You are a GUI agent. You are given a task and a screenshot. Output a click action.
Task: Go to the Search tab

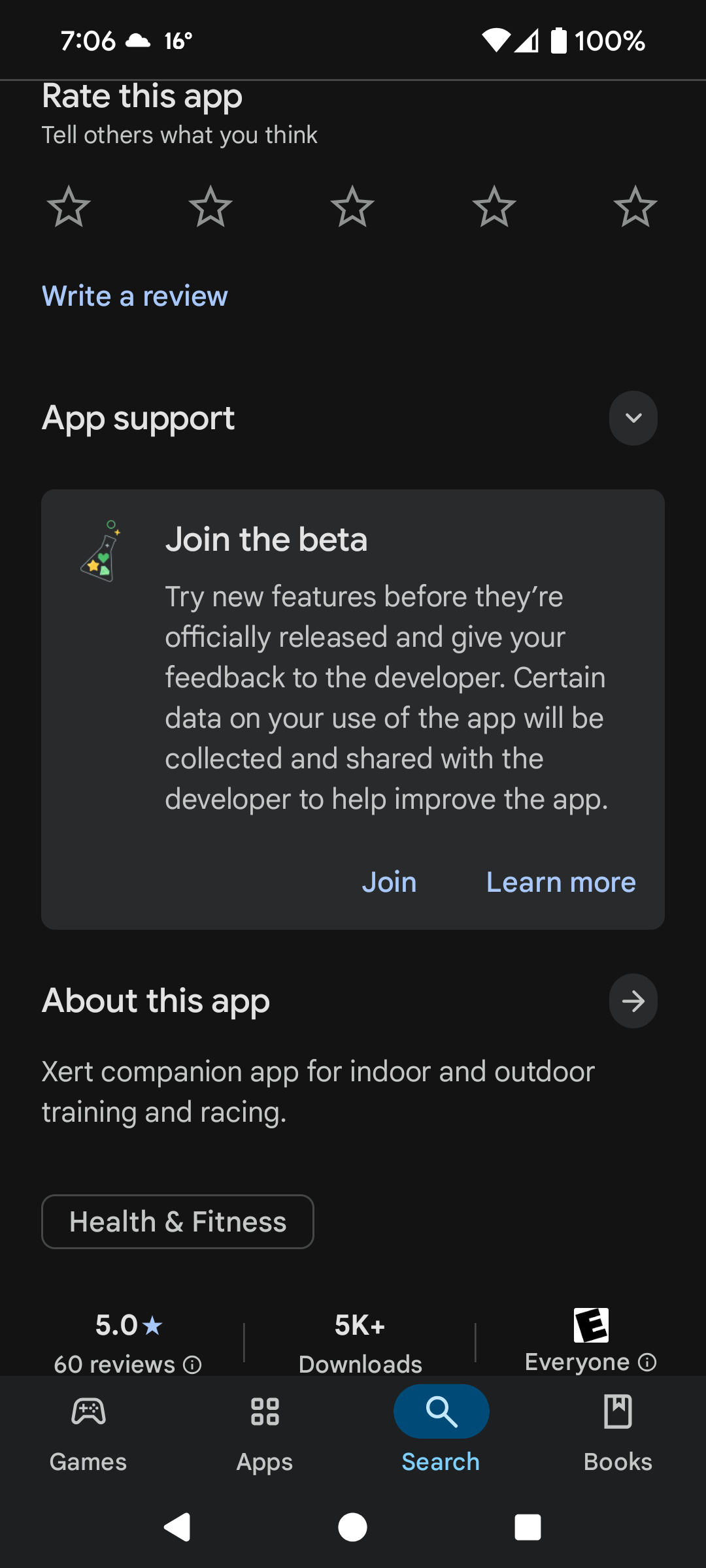pyautogui.click(x=441, y=1431)
